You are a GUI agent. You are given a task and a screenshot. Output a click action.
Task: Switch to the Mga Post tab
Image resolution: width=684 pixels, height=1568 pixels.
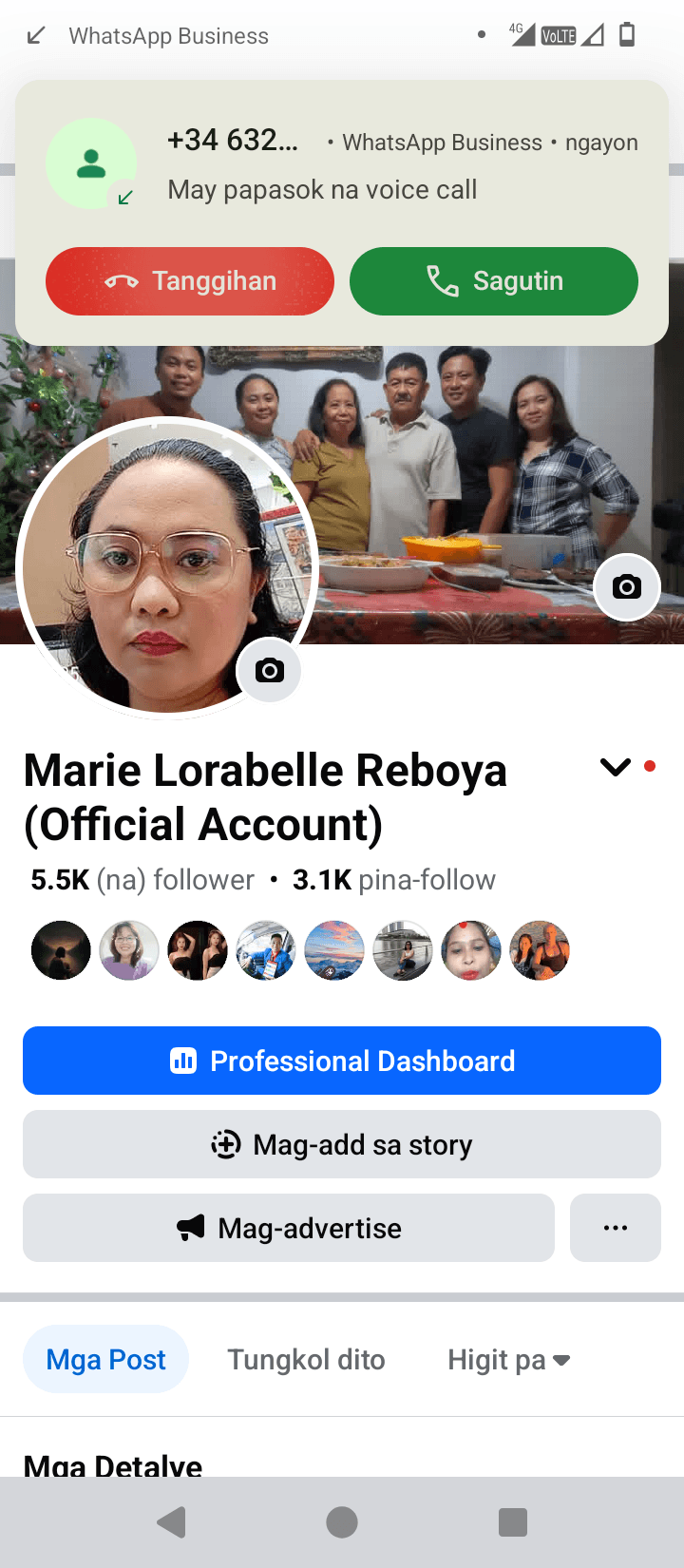[x=105, y=1360]
